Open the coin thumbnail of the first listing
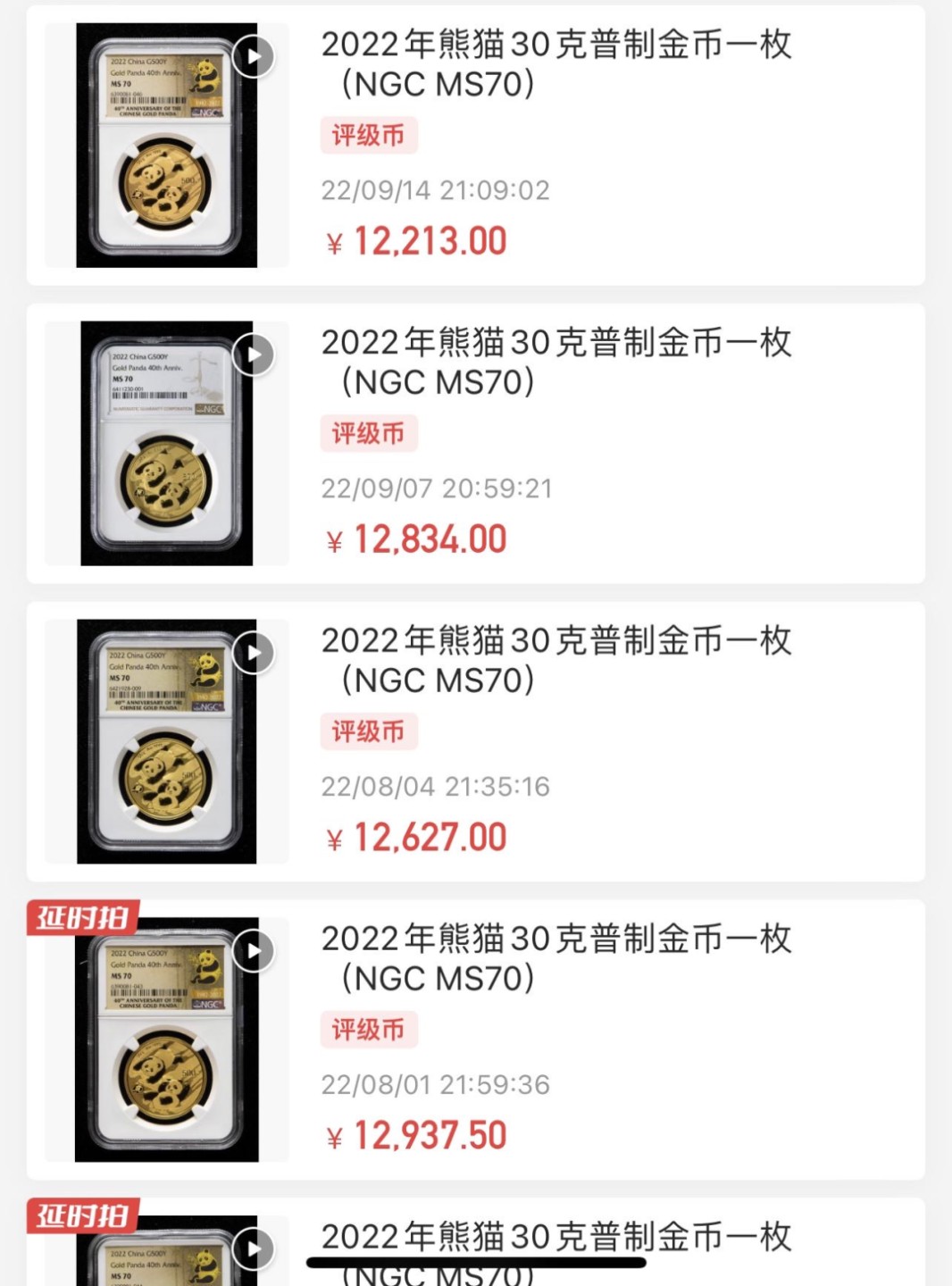The image size is (952, 1286). pyautogui.click(x=164, y=149)
